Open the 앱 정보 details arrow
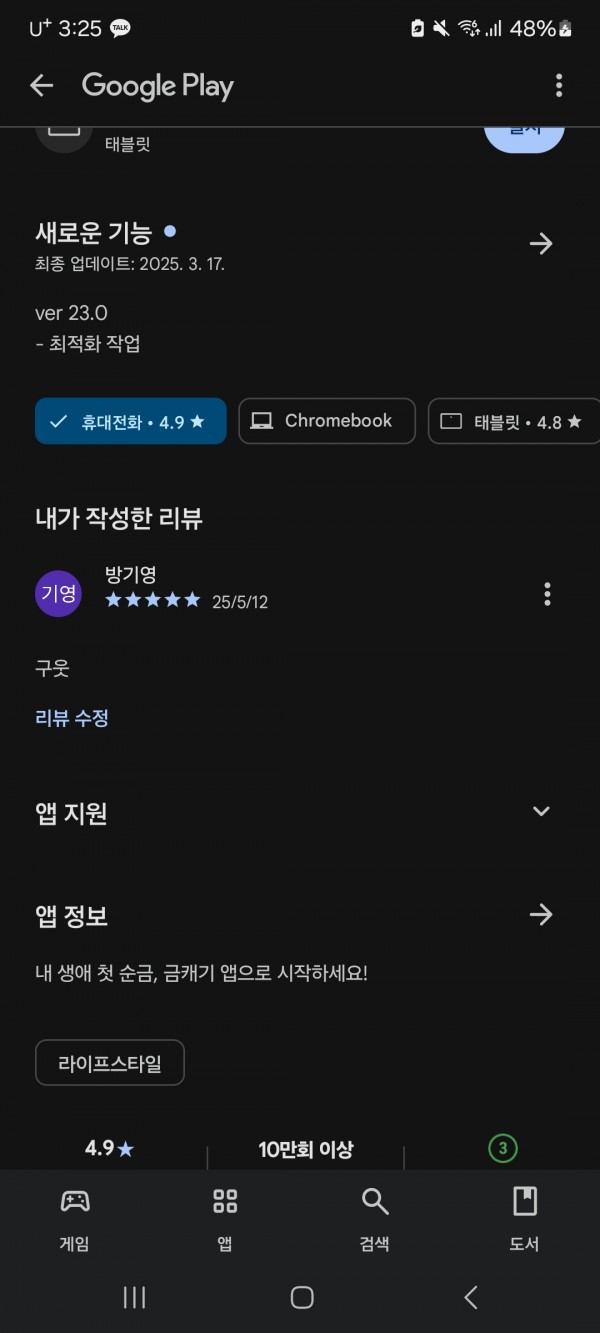The height and width of the screenshot is (1333, 600). (541, 914)
